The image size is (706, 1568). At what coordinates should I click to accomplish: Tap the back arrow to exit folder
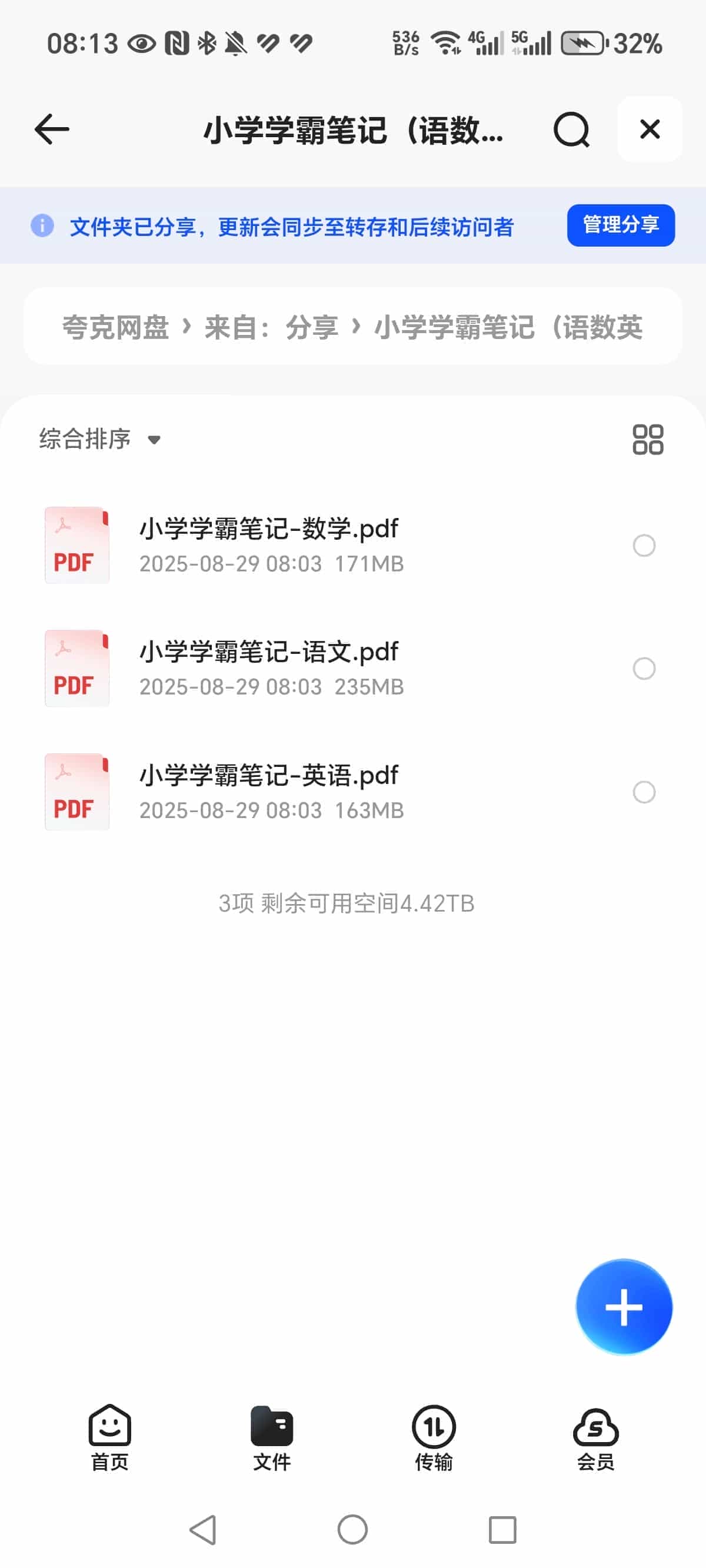(52, 129)
